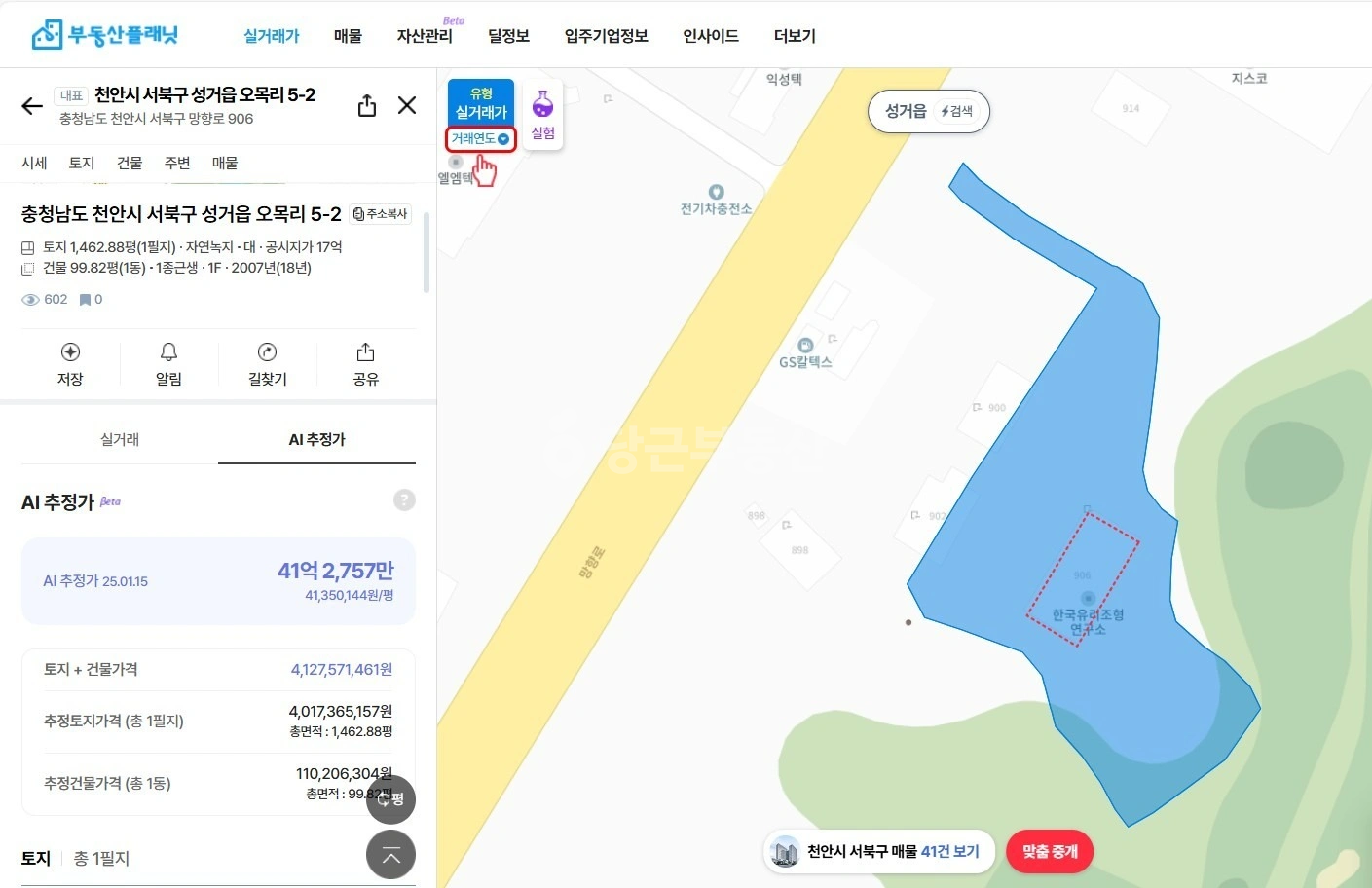Open the 실거래가 top menu

tap(272, 36)
